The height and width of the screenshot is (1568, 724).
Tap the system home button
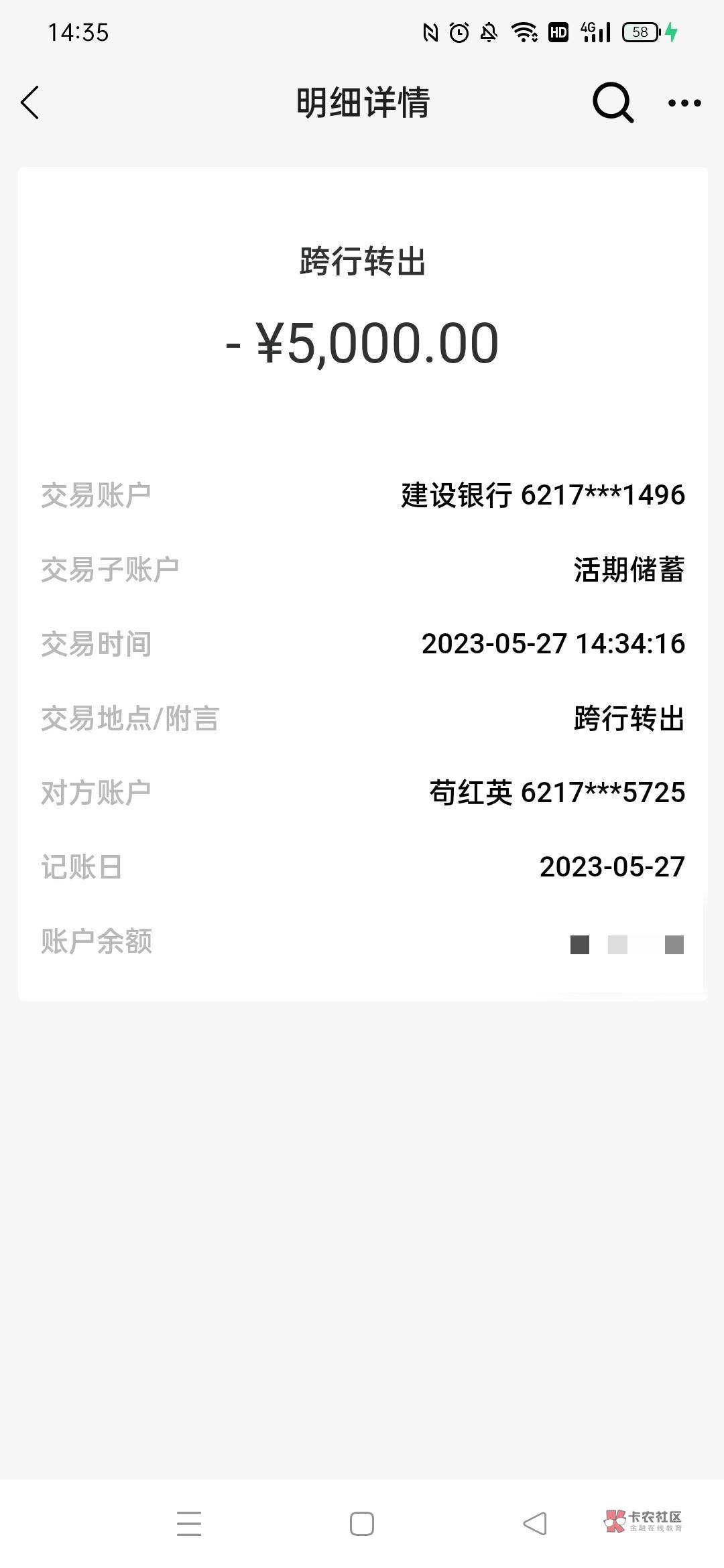(362, 1523)
